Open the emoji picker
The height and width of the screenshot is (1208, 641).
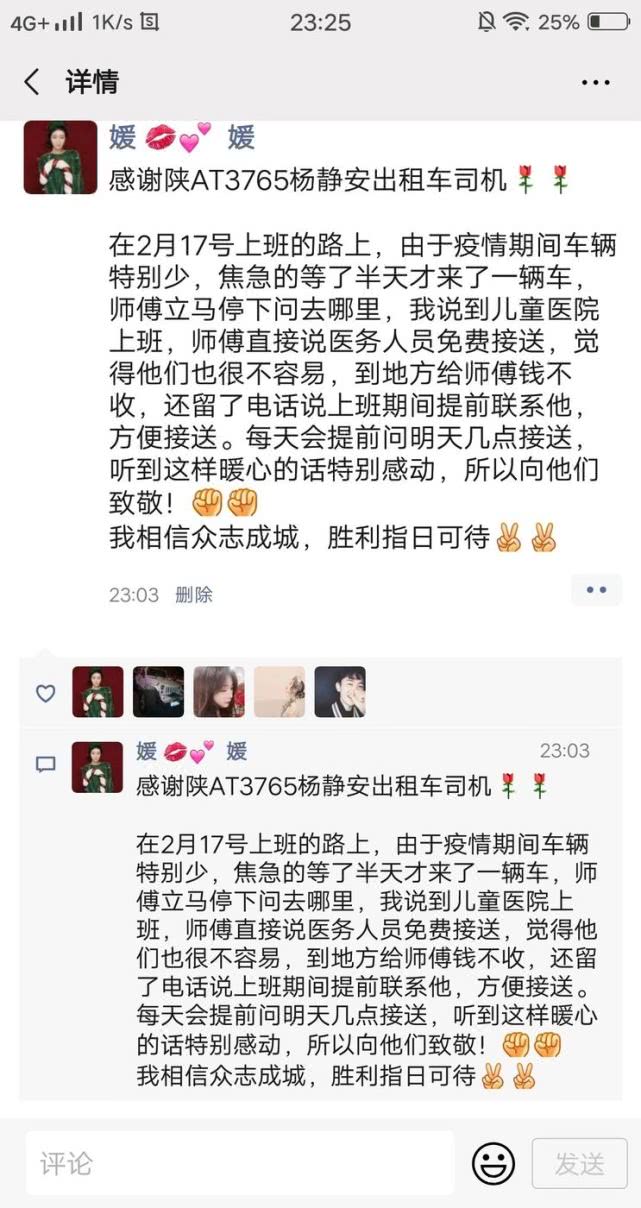(493, 1163)
